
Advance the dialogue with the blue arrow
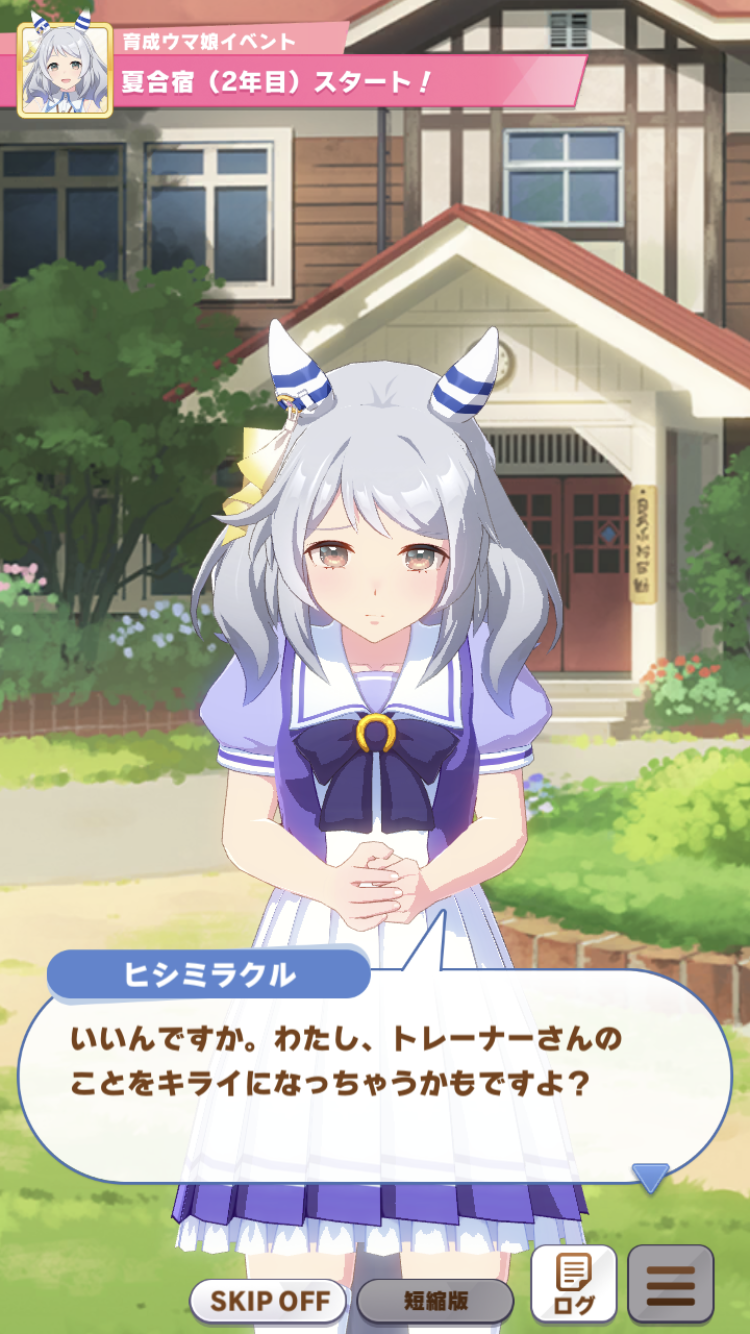[651, 1177]
